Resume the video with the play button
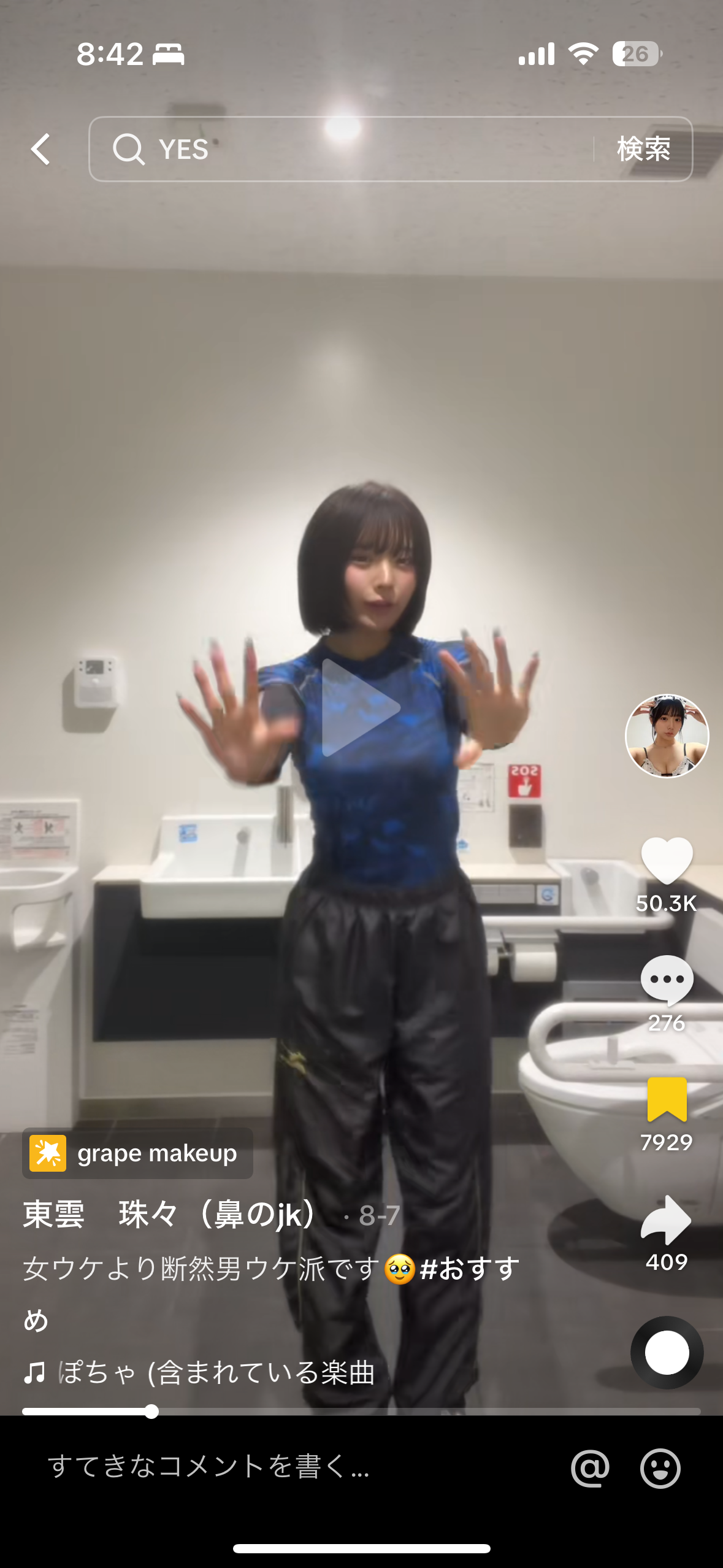This screenshot has height=1568, width=723. click(360, 707)
